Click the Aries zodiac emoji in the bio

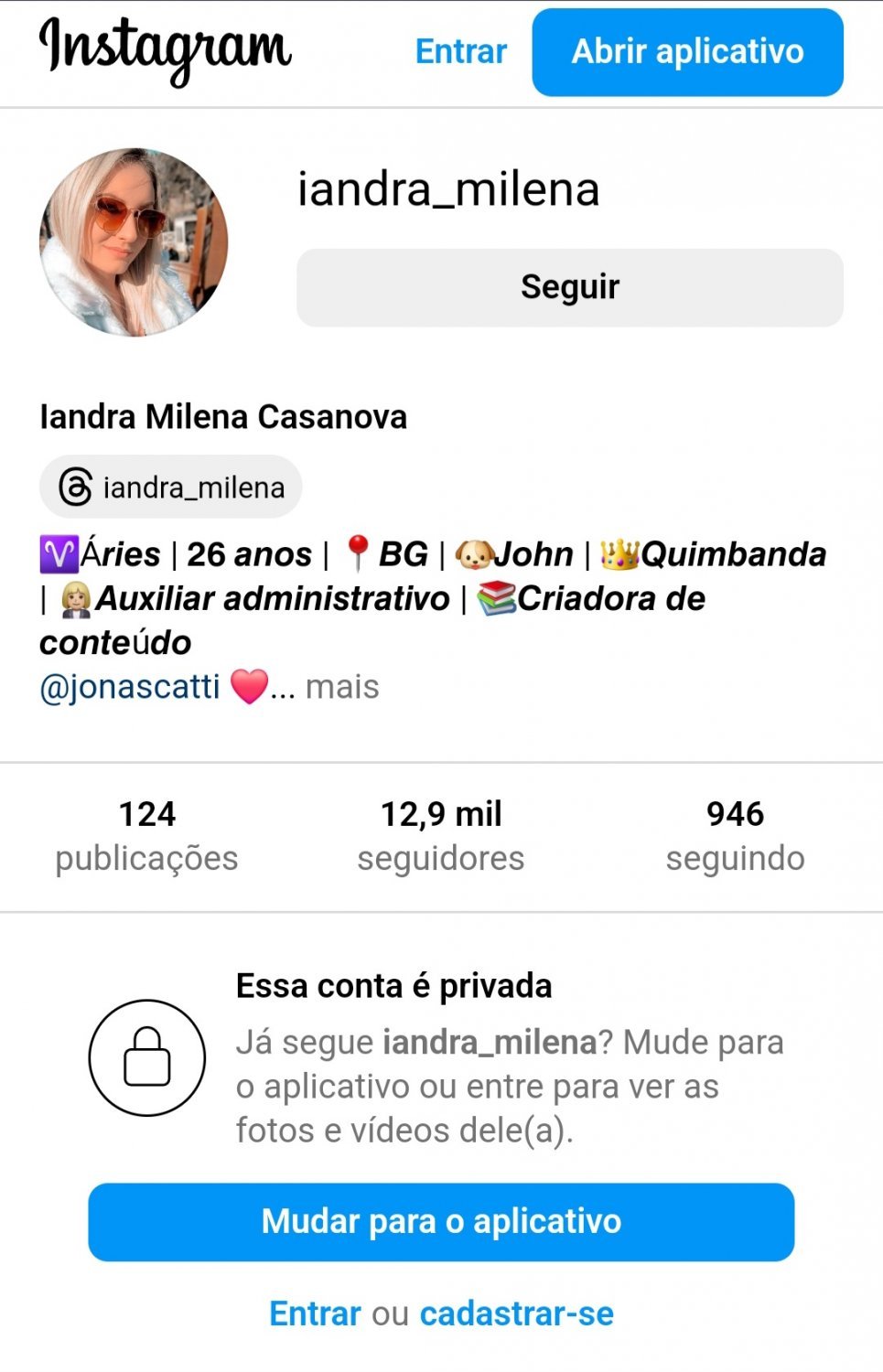point(57,552)
